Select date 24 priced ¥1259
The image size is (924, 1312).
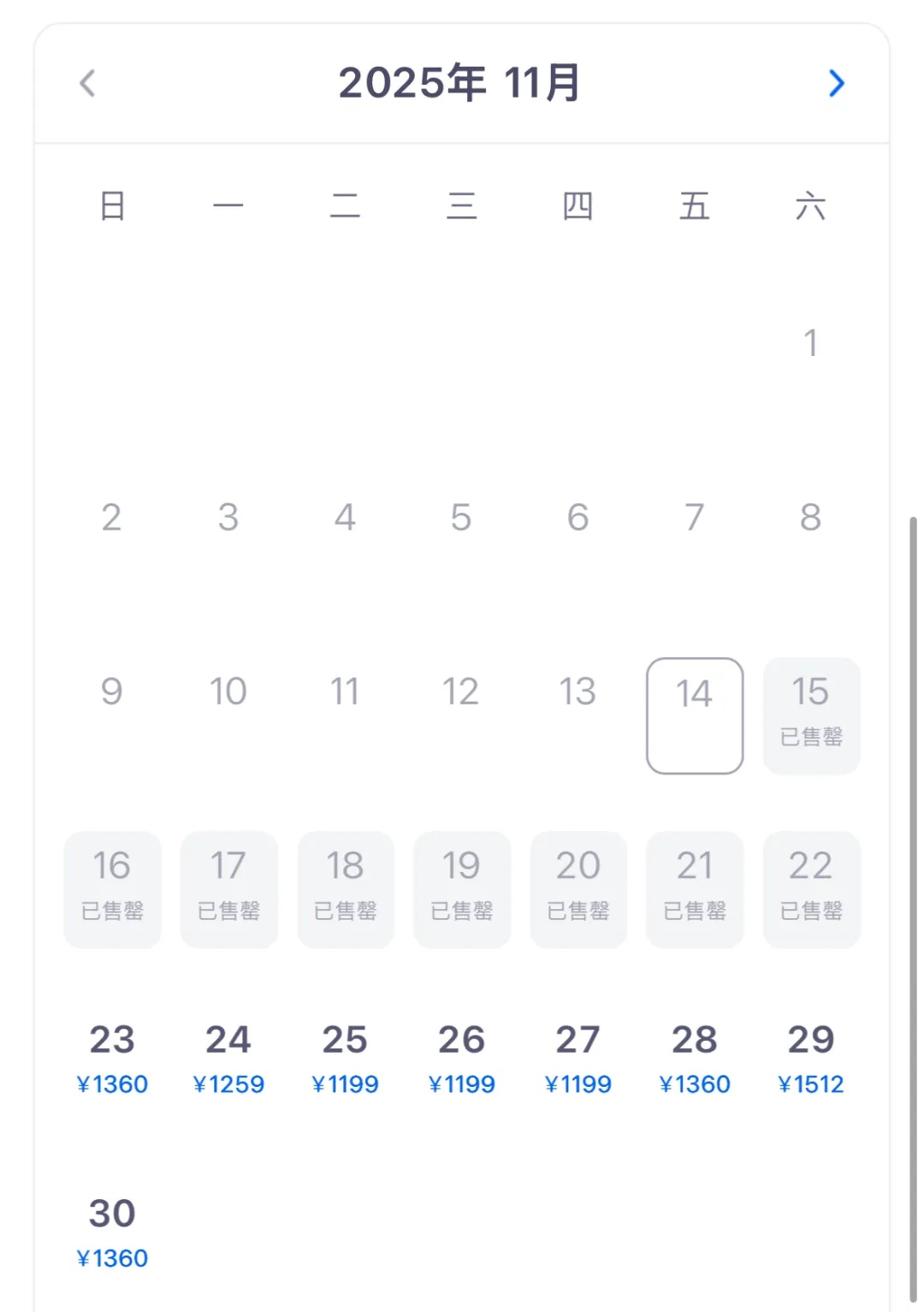[x=228, y=1057]
